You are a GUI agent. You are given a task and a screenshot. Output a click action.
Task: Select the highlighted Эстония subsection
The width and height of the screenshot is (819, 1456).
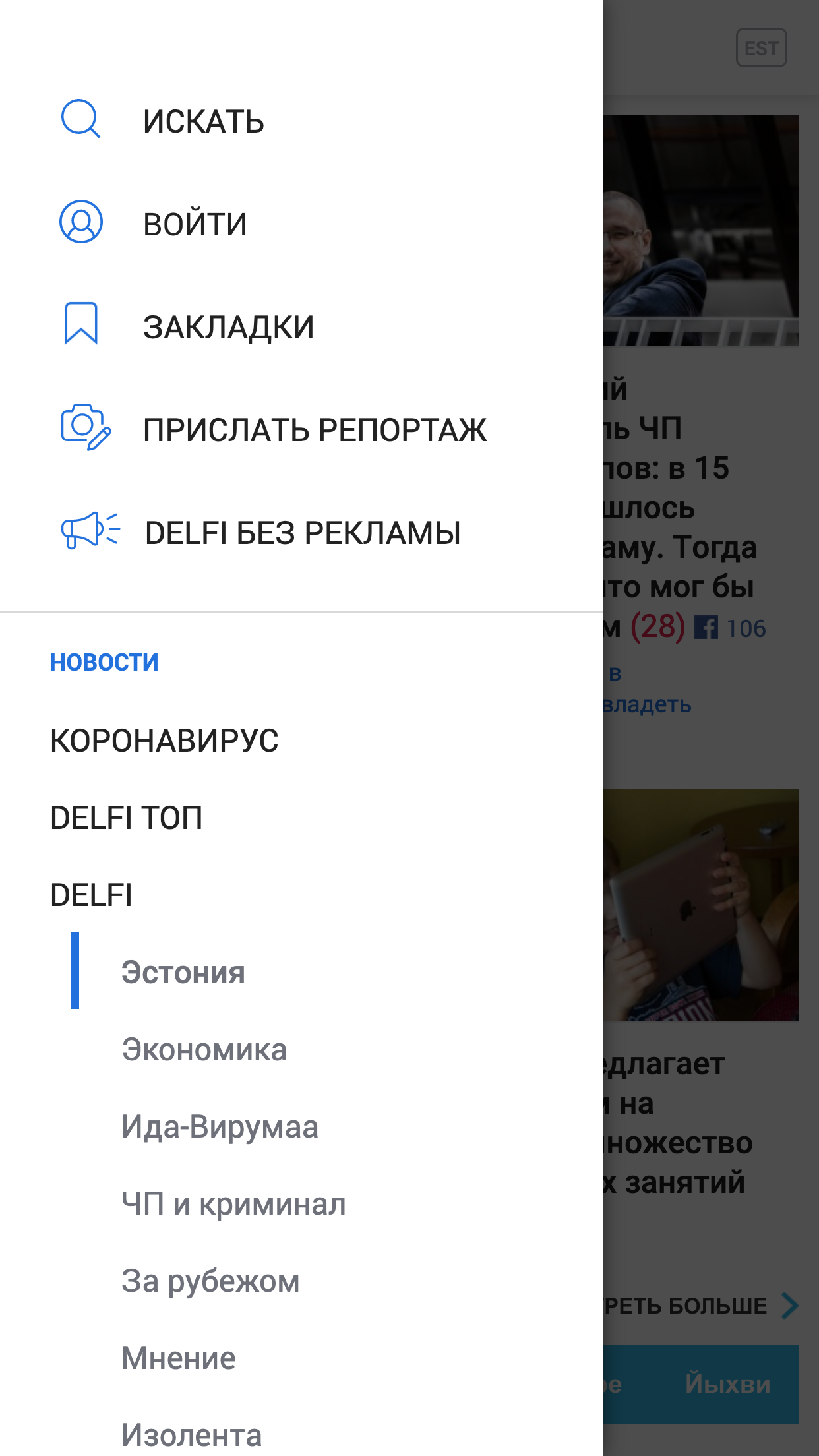(182, 973)
